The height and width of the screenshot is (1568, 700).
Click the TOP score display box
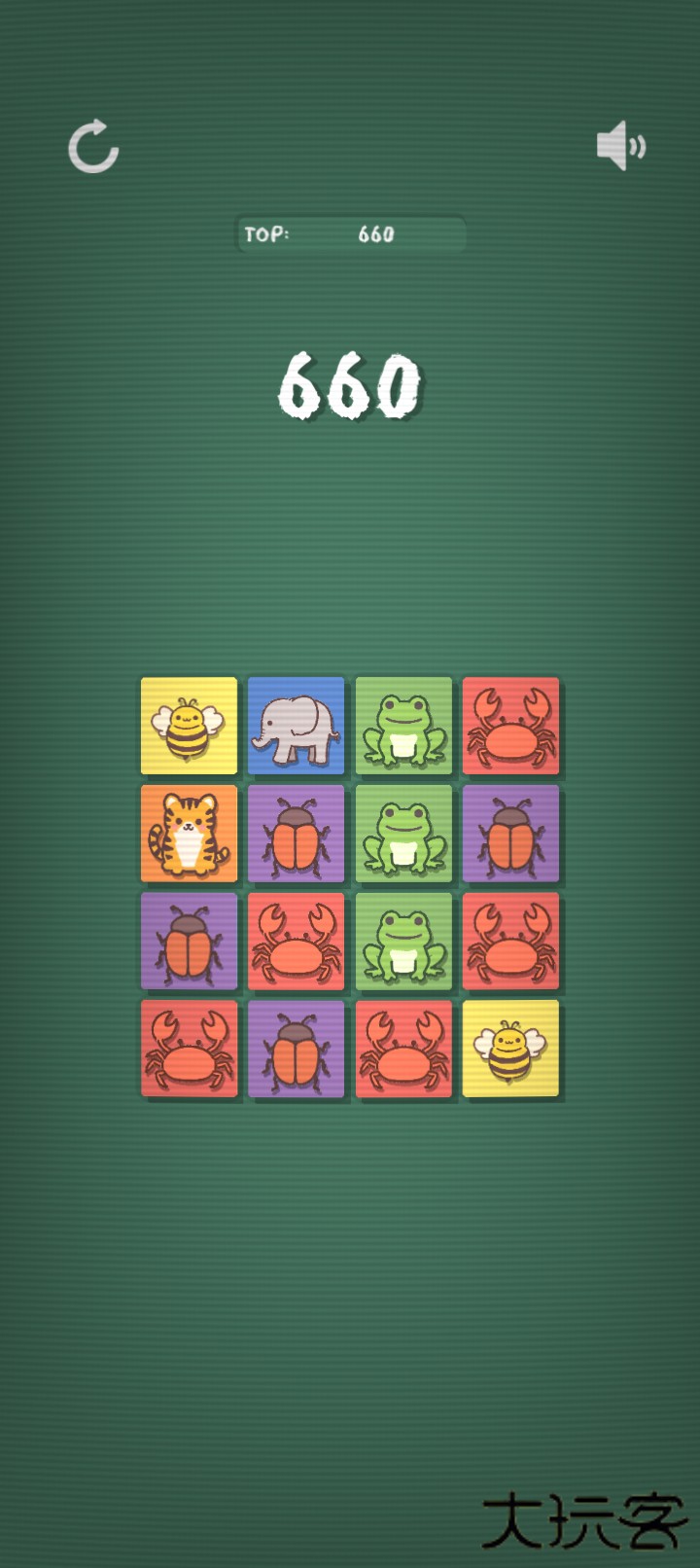coord(349,233)
